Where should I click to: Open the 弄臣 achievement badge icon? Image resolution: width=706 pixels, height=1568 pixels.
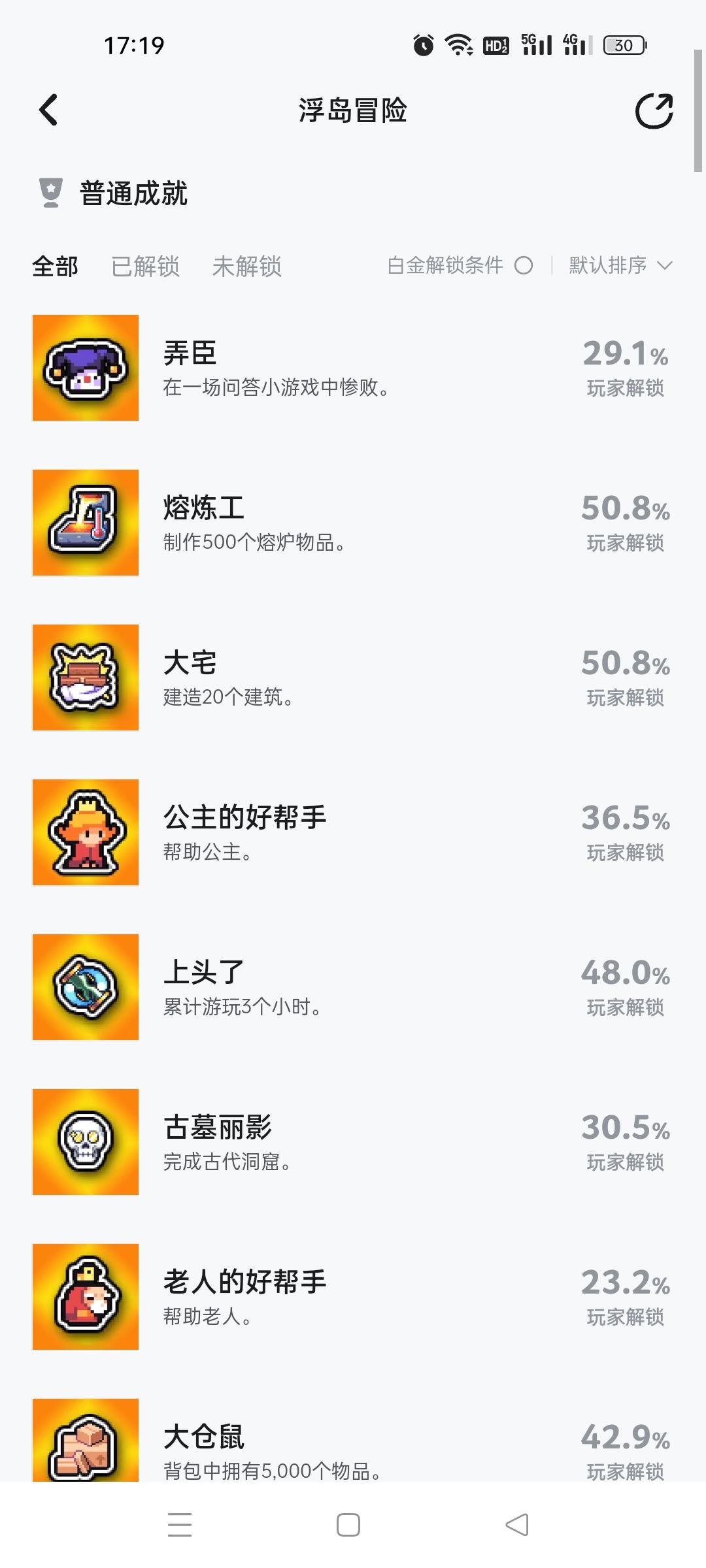[x=85, y=368]
